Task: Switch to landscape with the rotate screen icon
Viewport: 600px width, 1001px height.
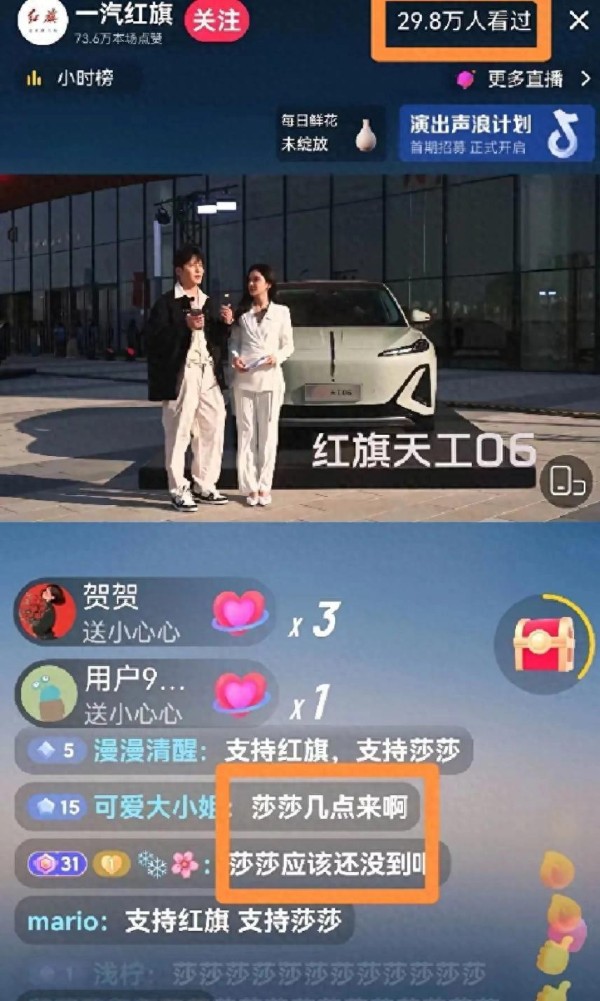Action: pos(566,481)
